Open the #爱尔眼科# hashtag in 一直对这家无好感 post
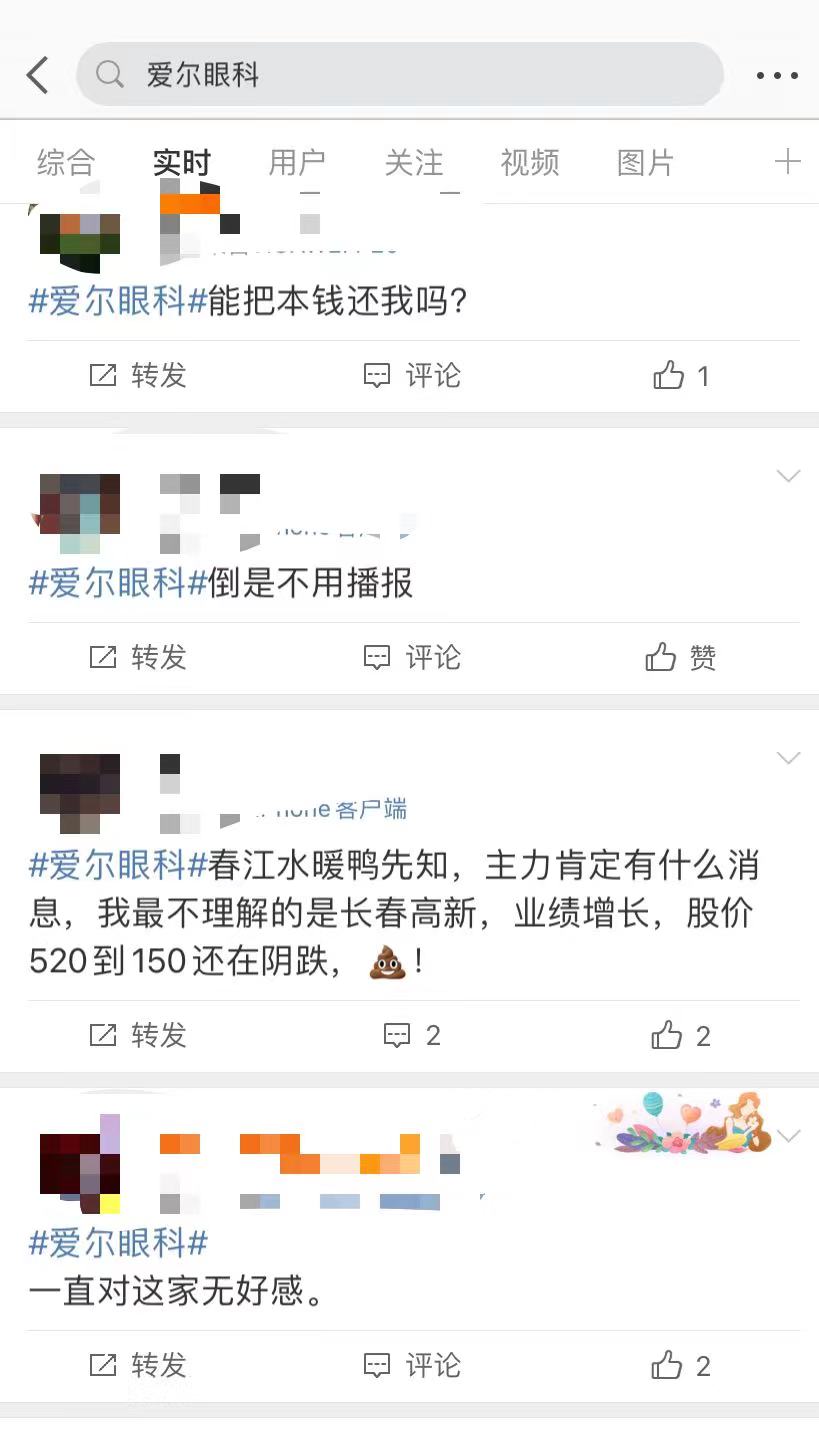This screenshot has width=819, height=1437. (118, 1243)
